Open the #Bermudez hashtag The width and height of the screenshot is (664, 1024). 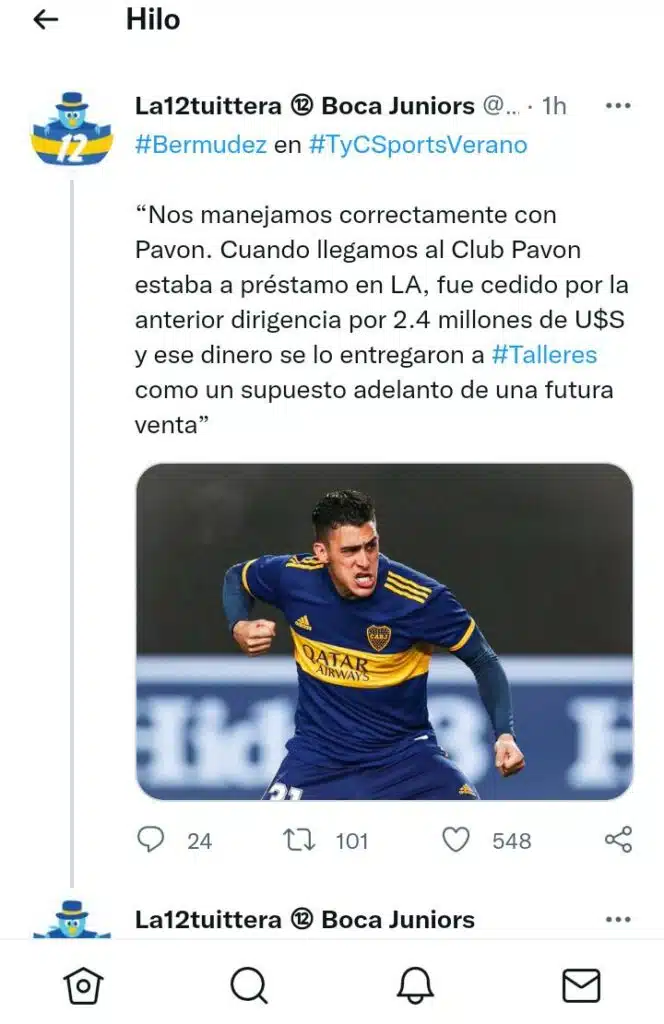coord(200,145)
